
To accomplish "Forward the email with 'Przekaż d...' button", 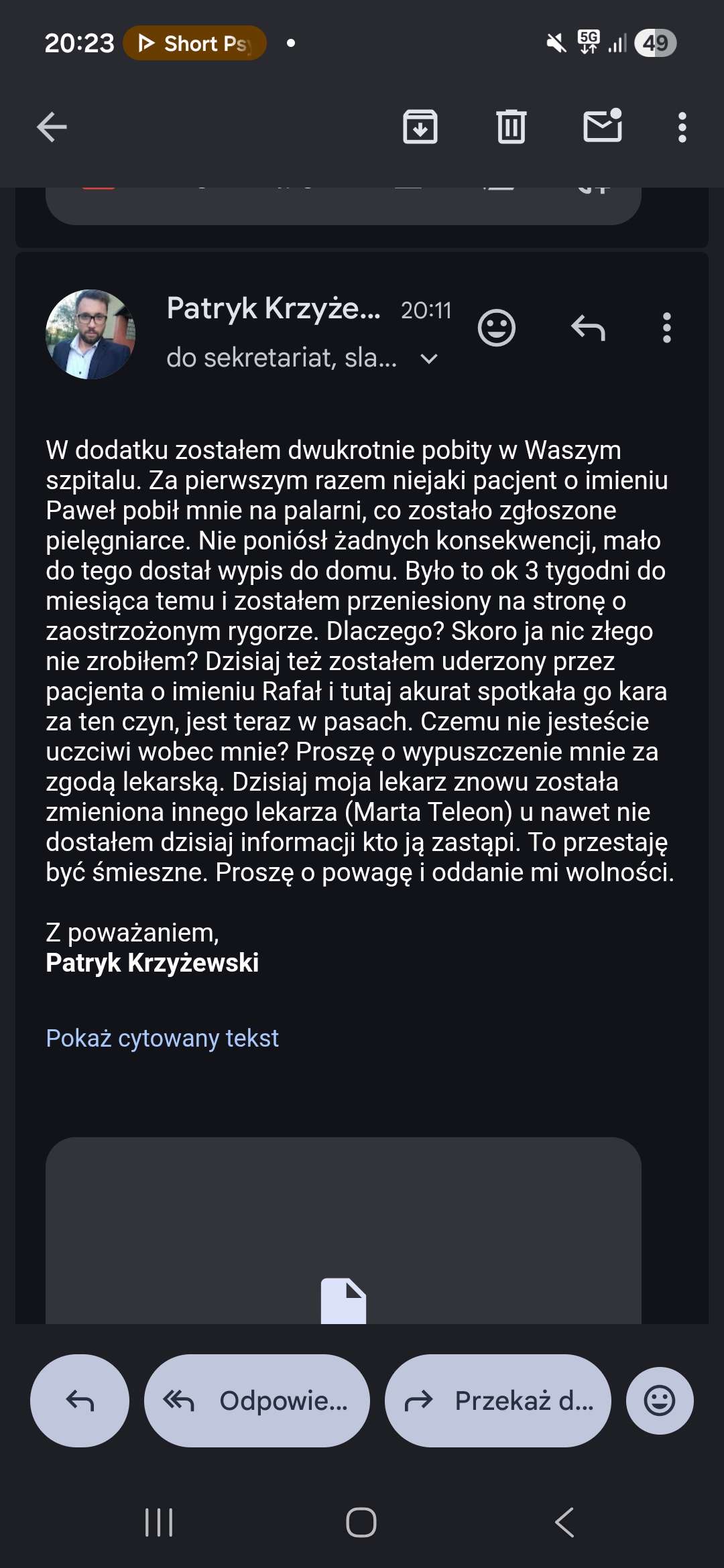I will click(498, 1400).
